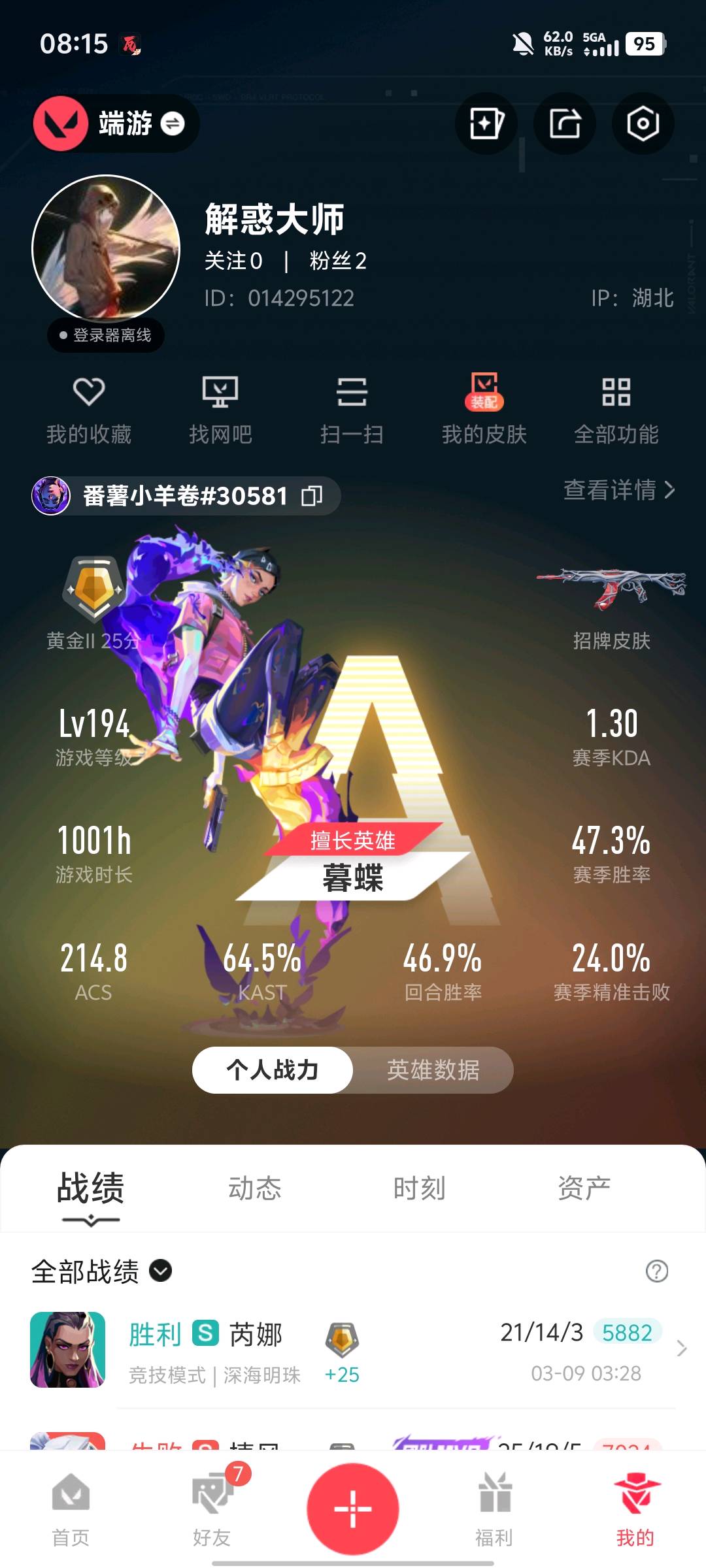This screenshot has height=1568, width=706.
Task: Open 查看详情 details link
Action: 618,490
